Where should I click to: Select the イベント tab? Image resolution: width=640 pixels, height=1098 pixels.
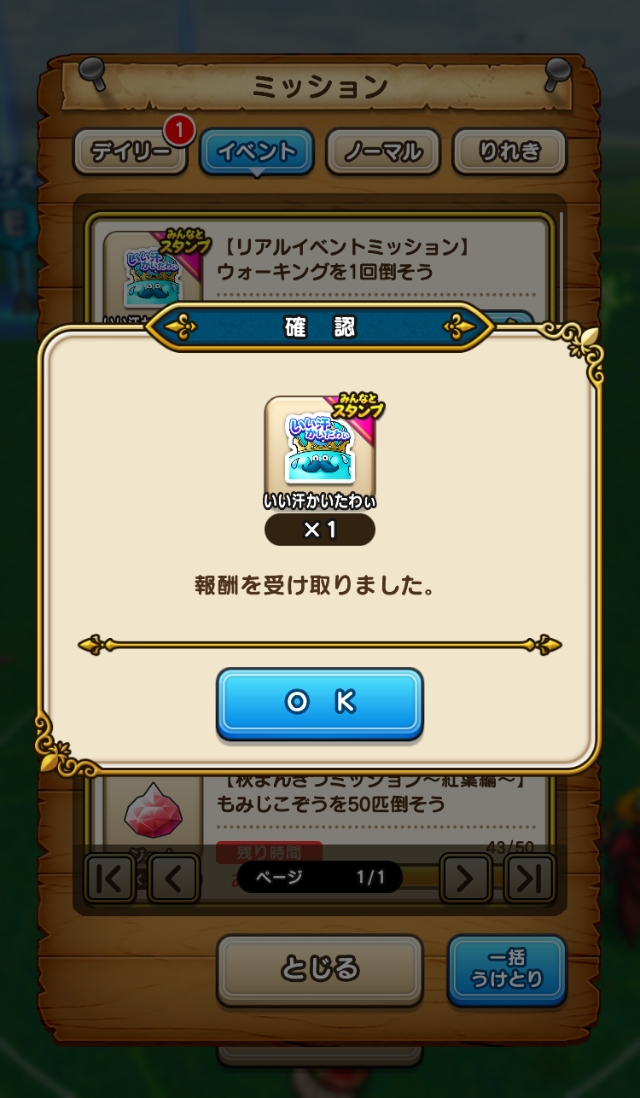click(x=256, y=151)
